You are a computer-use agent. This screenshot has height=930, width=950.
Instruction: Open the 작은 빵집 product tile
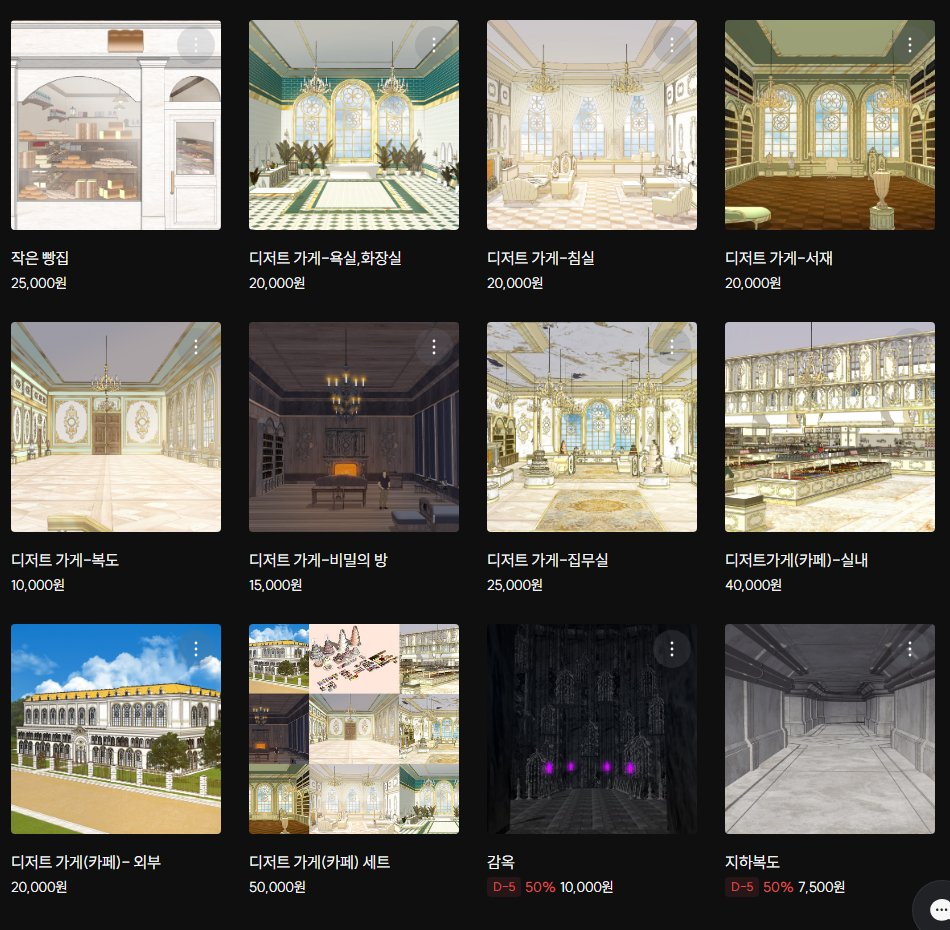[x=115, y=125]
